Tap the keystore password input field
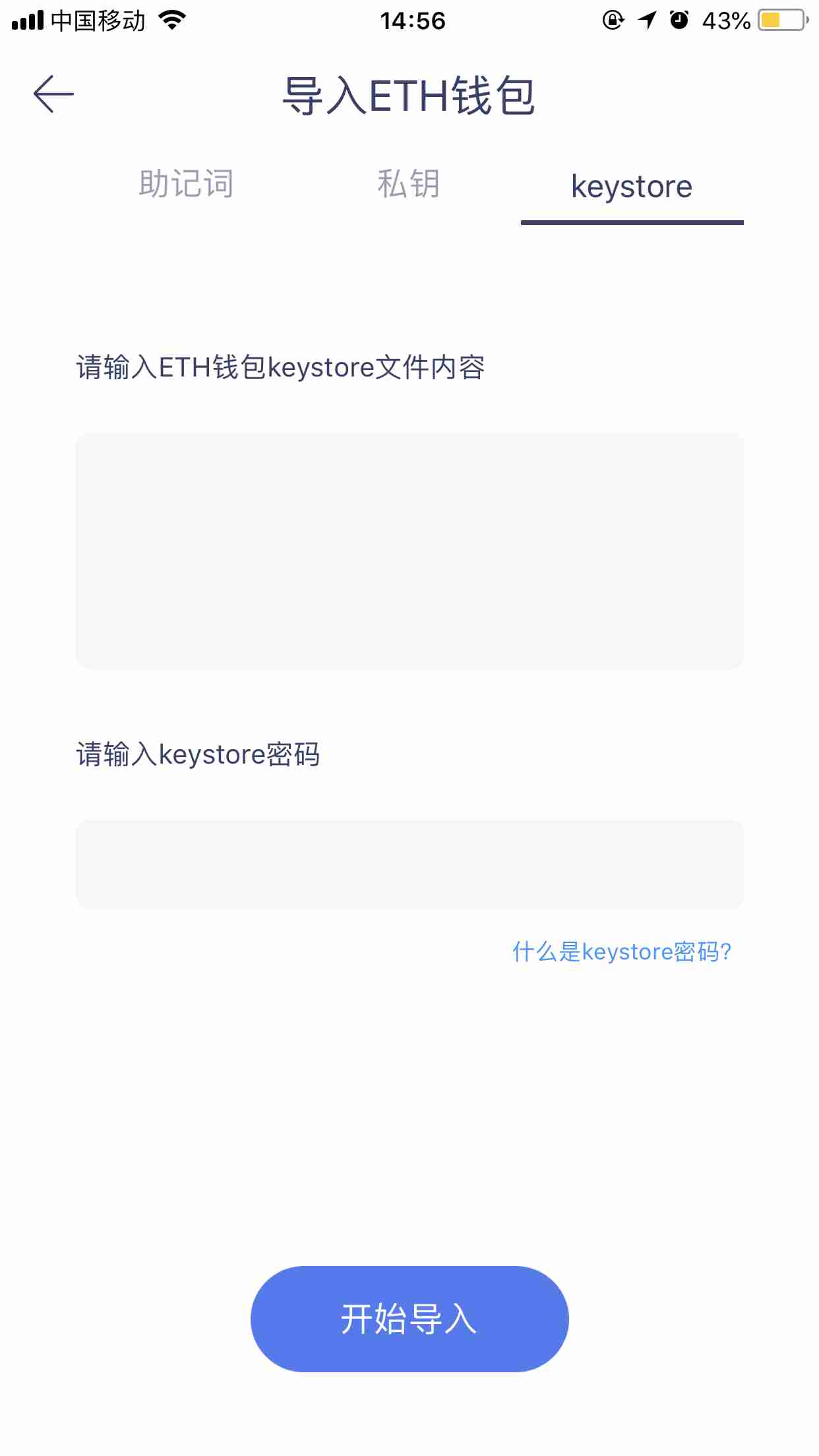This screenshot has height=1456, width=819. (409, 864)
